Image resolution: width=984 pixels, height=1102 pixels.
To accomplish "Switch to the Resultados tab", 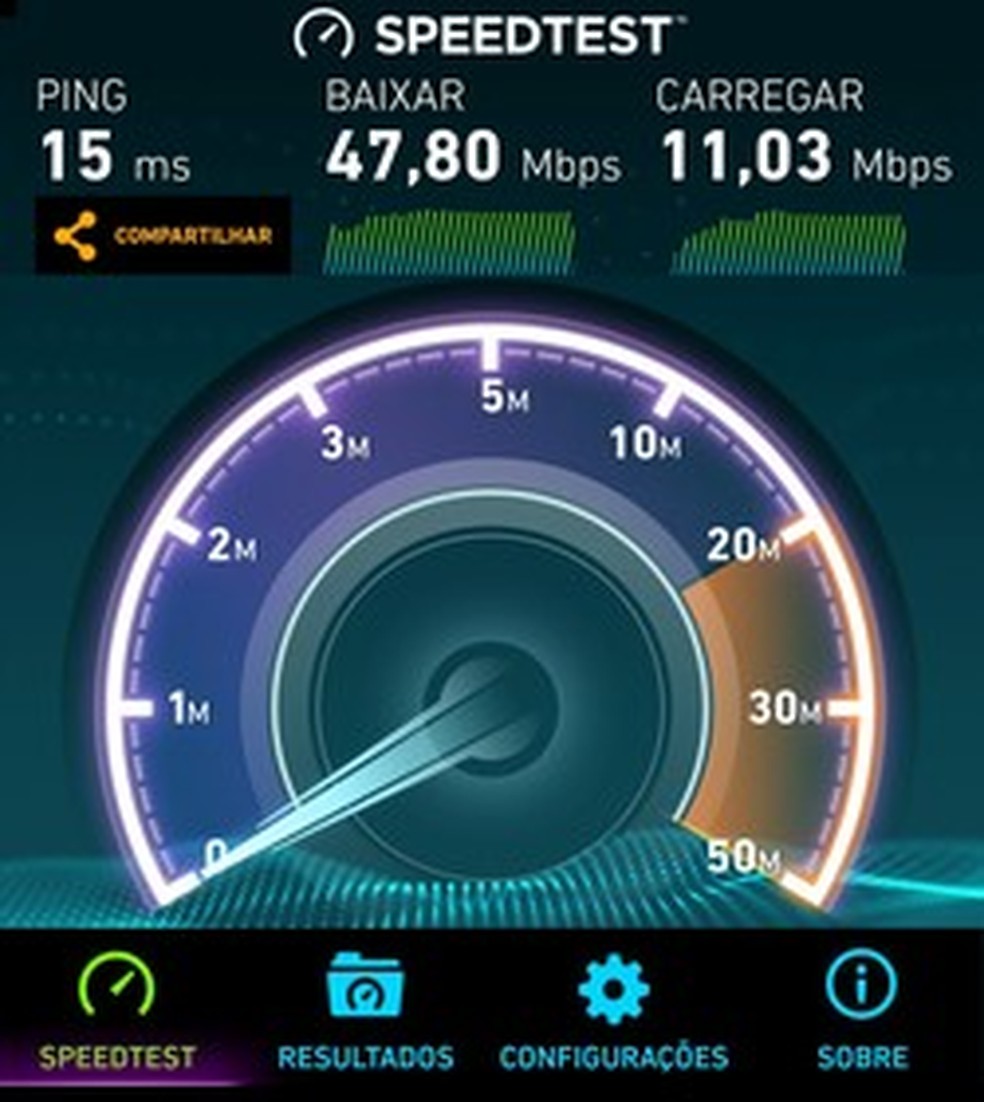I will (x=365, y=1010).
